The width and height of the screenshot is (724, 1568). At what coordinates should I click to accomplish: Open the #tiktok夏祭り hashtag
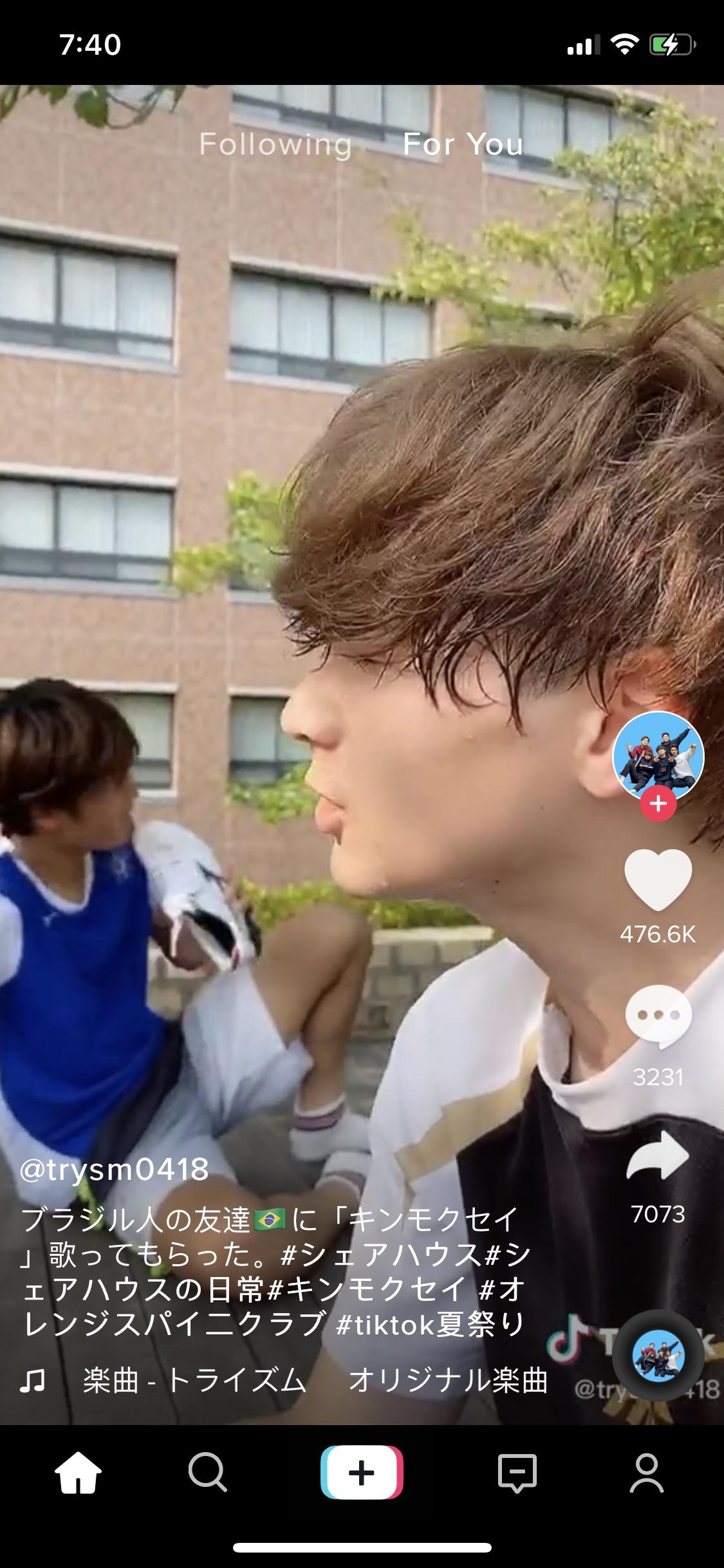[431, 1325]
